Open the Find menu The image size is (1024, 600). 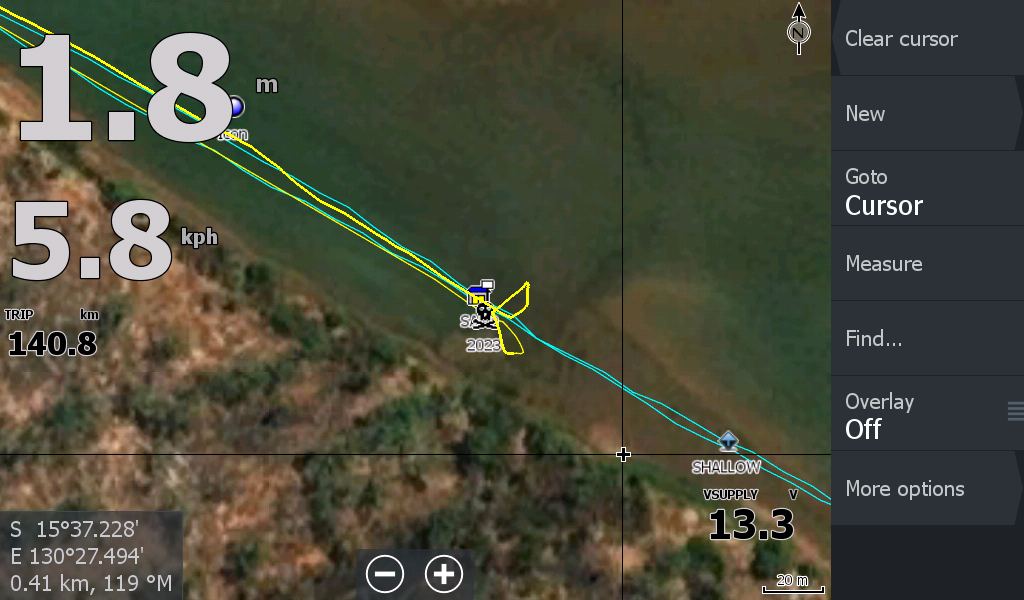point(925,339)
